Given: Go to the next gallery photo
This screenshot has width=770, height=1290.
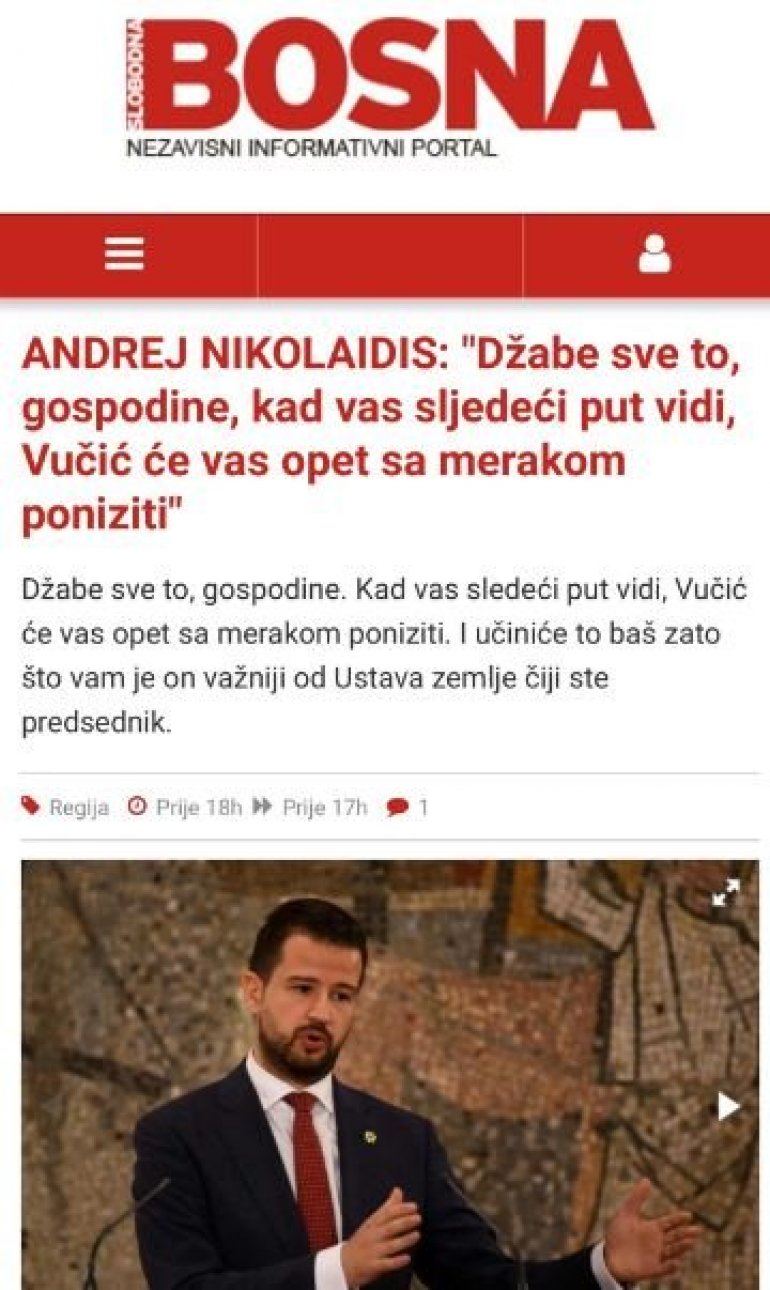Looking at the screenshot, I should [x=727, y=1107].
